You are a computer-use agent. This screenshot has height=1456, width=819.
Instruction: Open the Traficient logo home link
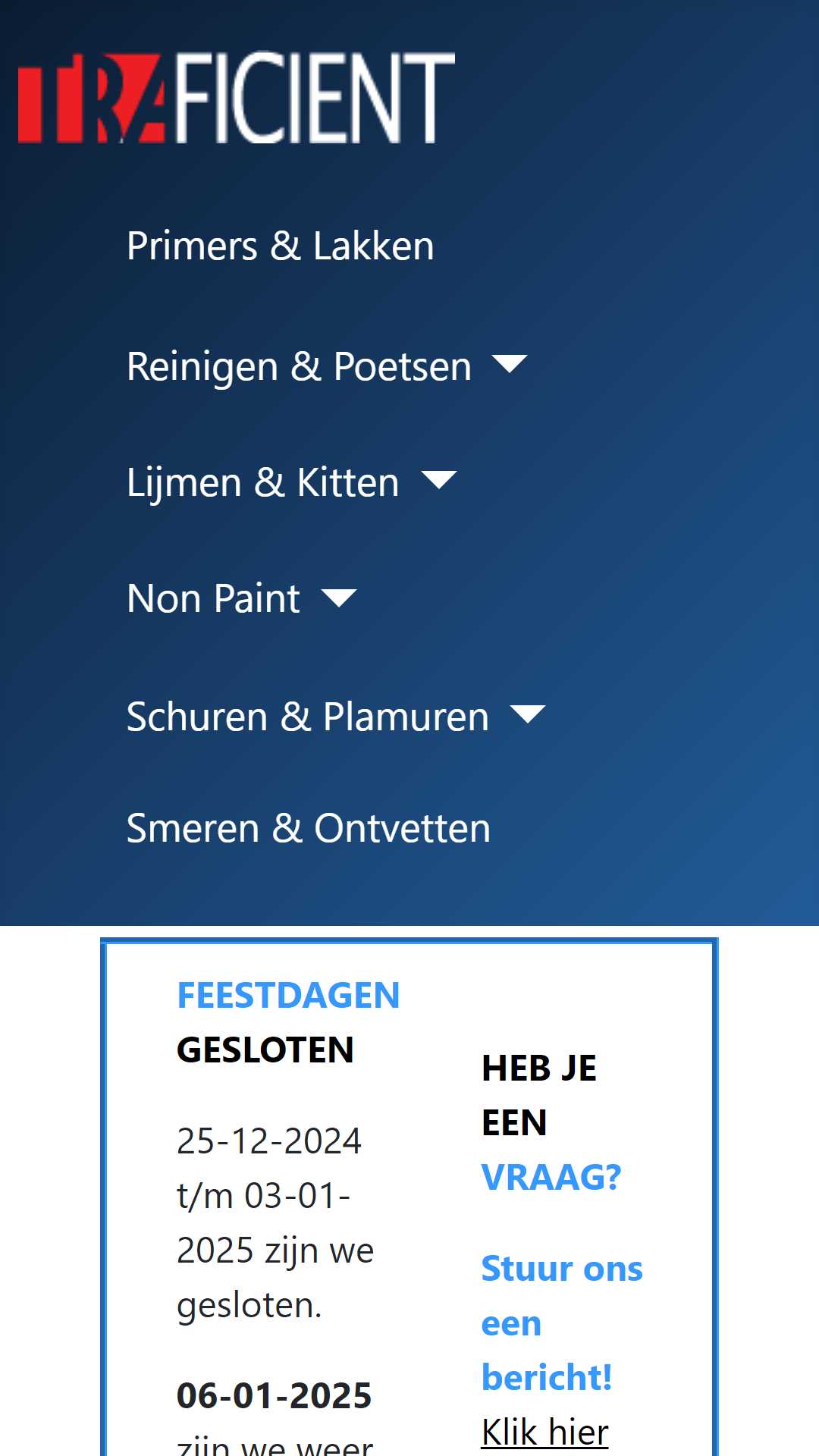click(x=237, y=98)
